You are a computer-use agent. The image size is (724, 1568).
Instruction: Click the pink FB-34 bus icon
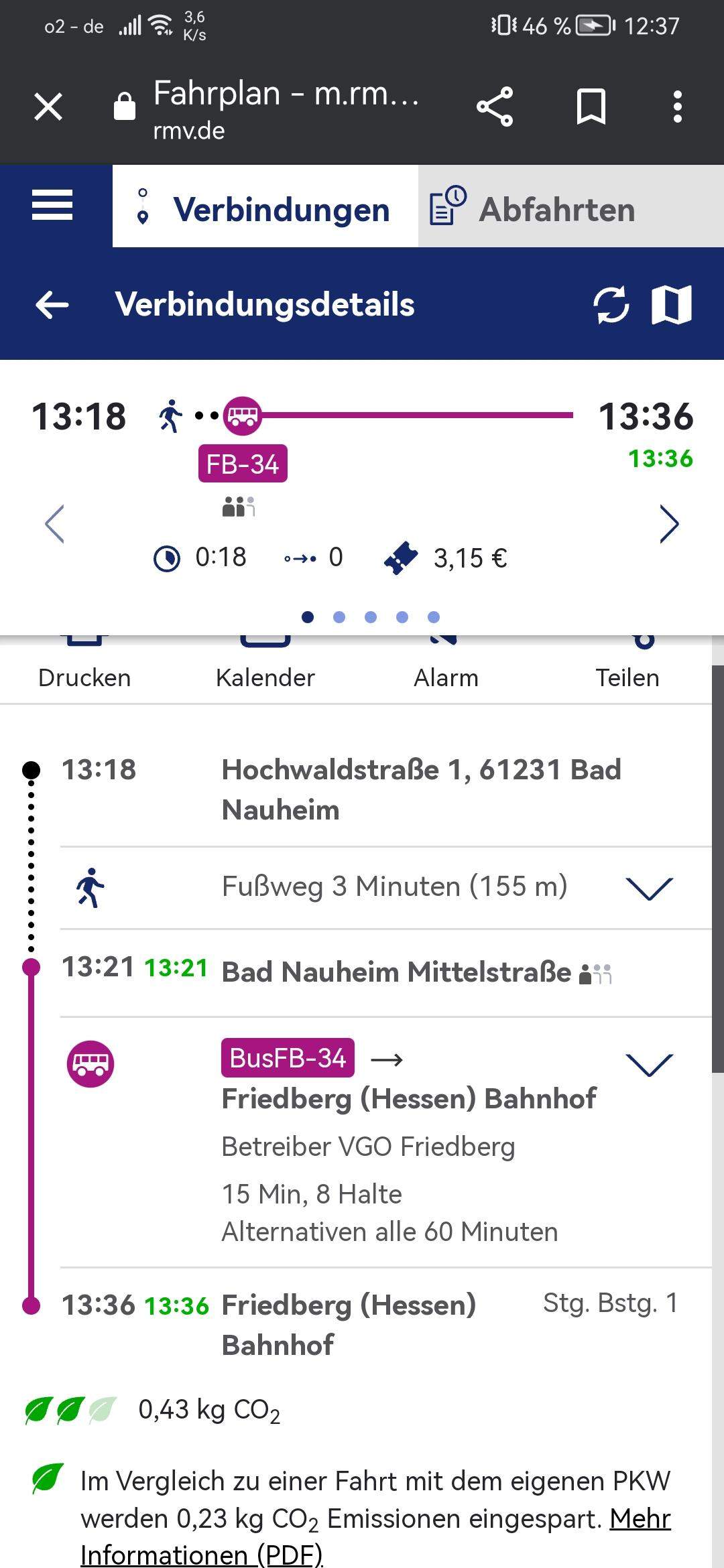click(243, 415)
